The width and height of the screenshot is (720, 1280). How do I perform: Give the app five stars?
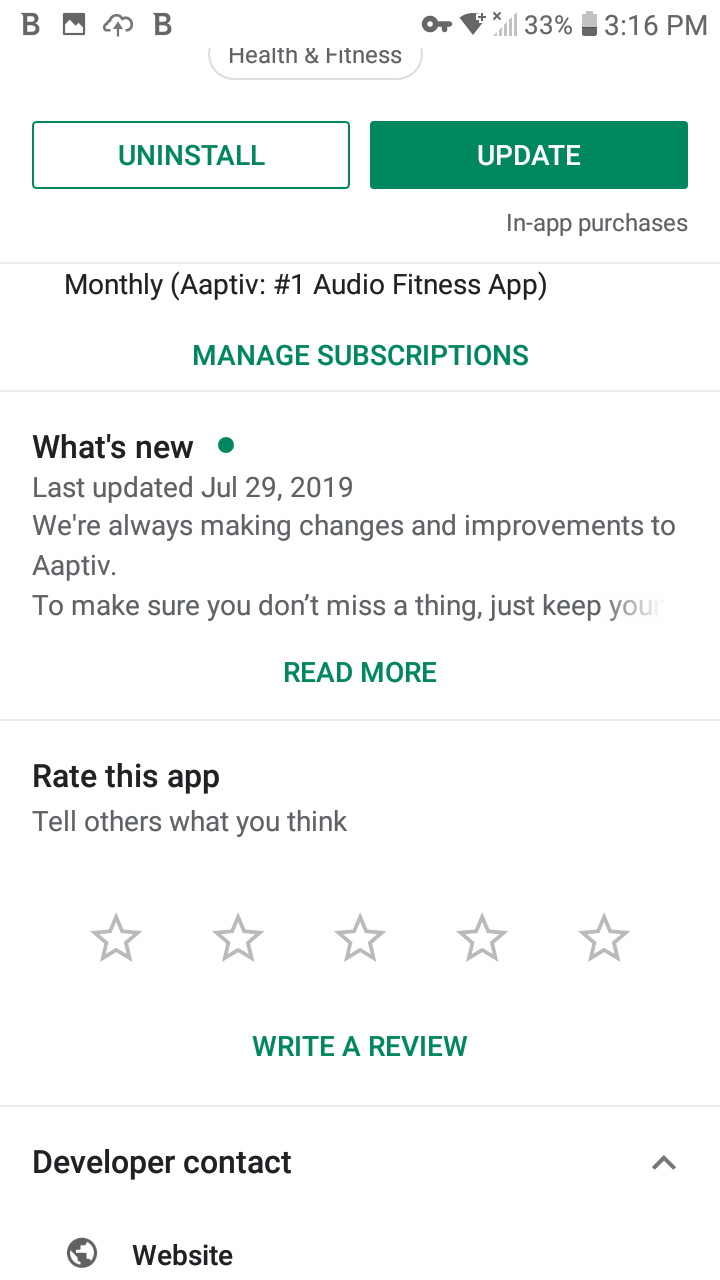tap(604, 938)
